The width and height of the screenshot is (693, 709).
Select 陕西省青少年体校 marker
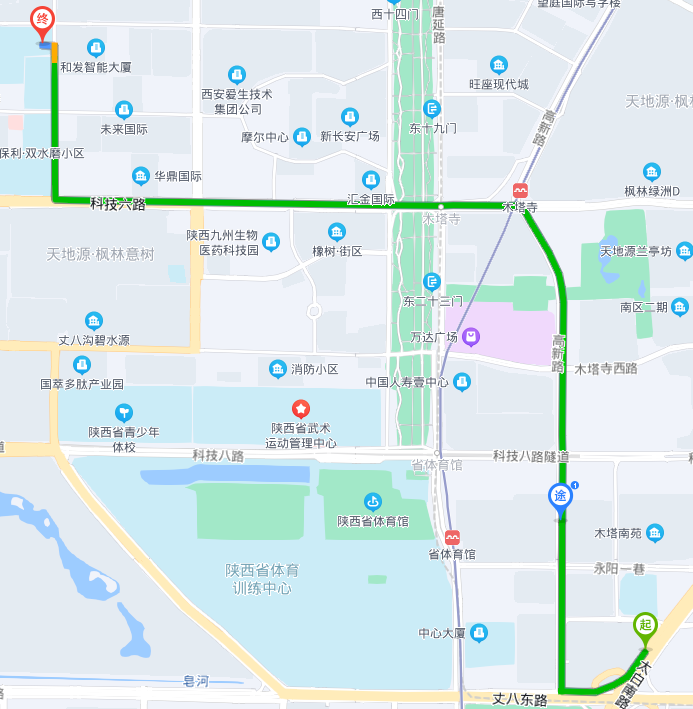(124, 412)
